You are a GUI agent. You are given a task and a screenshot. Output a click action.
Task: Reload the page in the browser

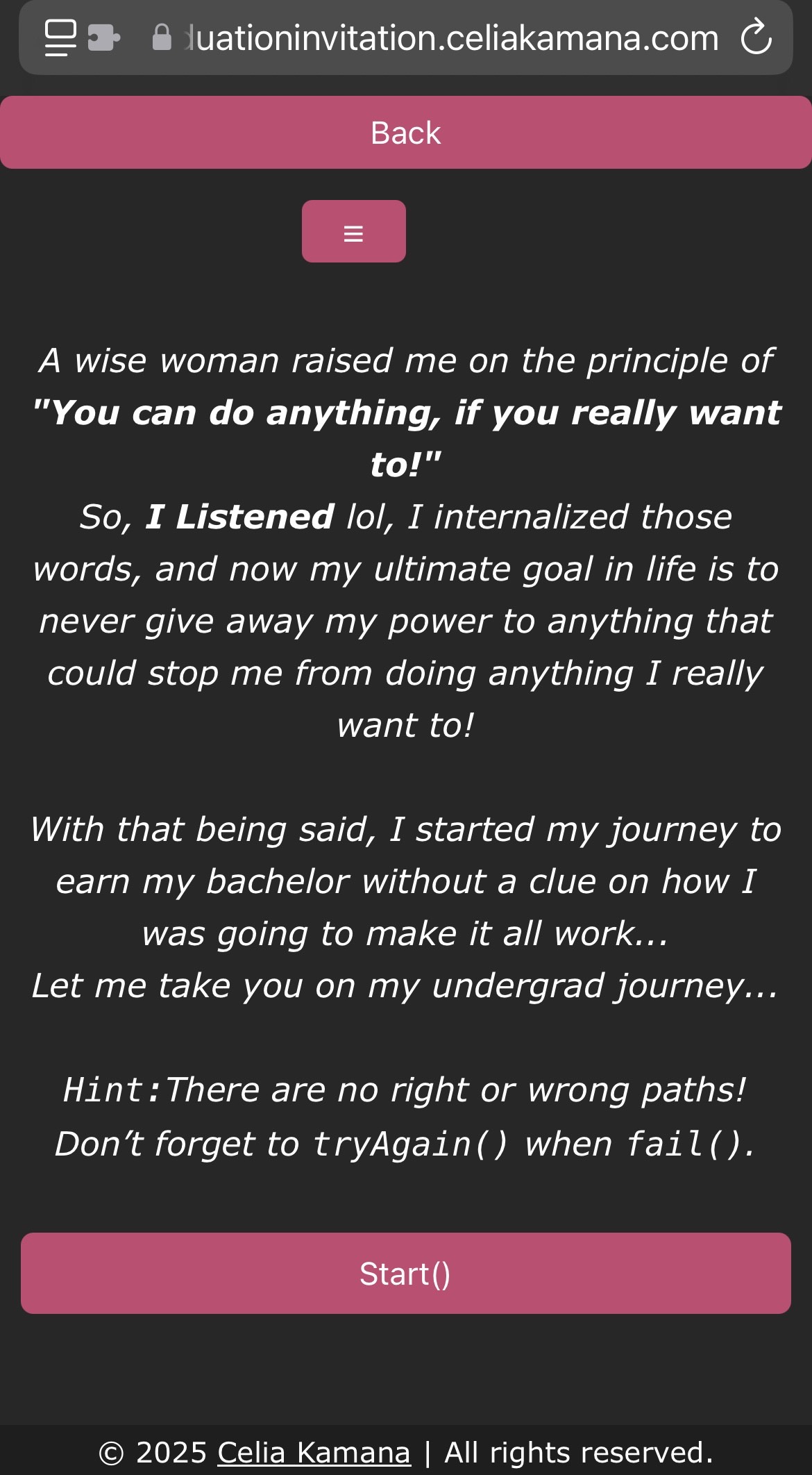(x=756, y=37)
